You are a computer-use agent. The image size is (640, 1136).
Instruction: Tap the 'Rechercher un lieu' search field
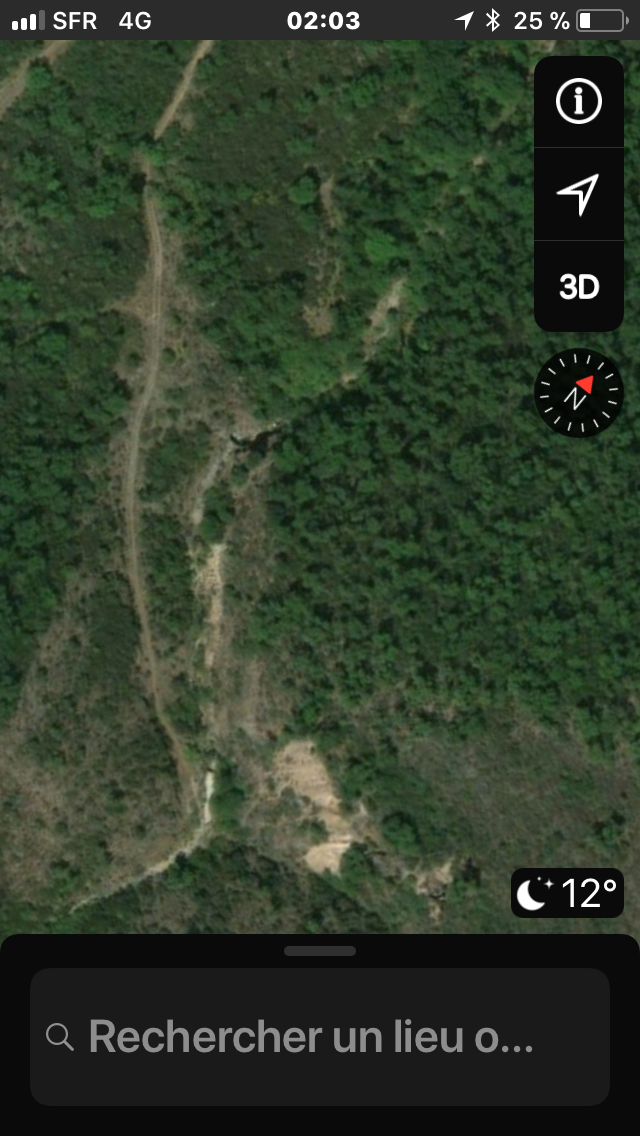[320, 1037]
